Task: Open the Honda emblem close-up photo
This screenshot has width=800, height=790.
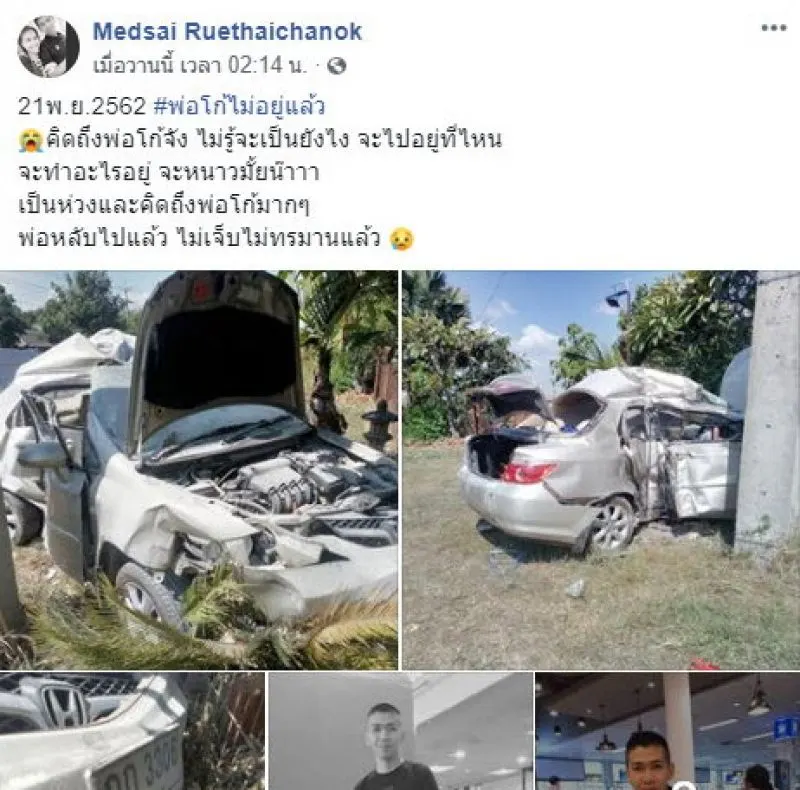Action: coord(132,731)
